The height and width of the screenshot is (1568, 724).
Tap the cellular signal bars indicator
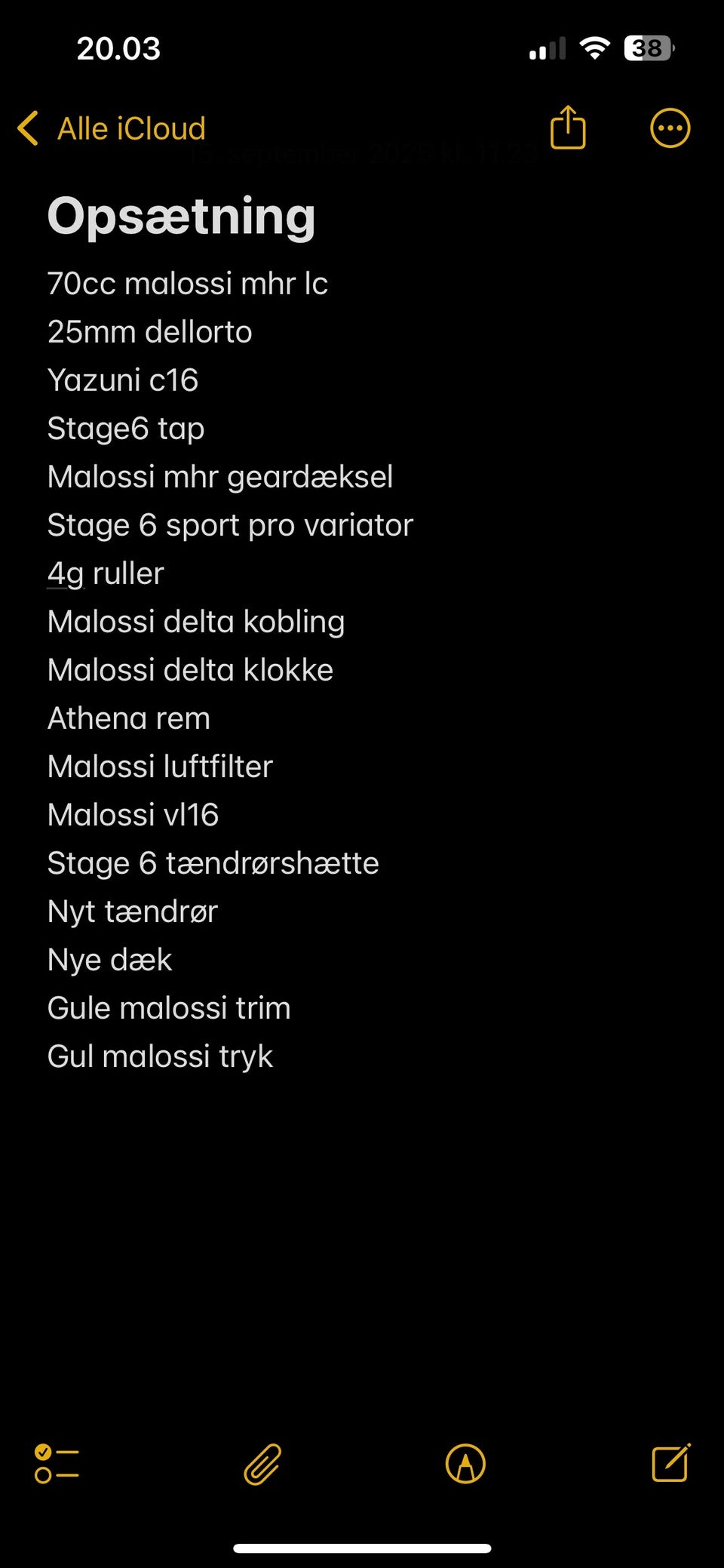tap(545, 49)
